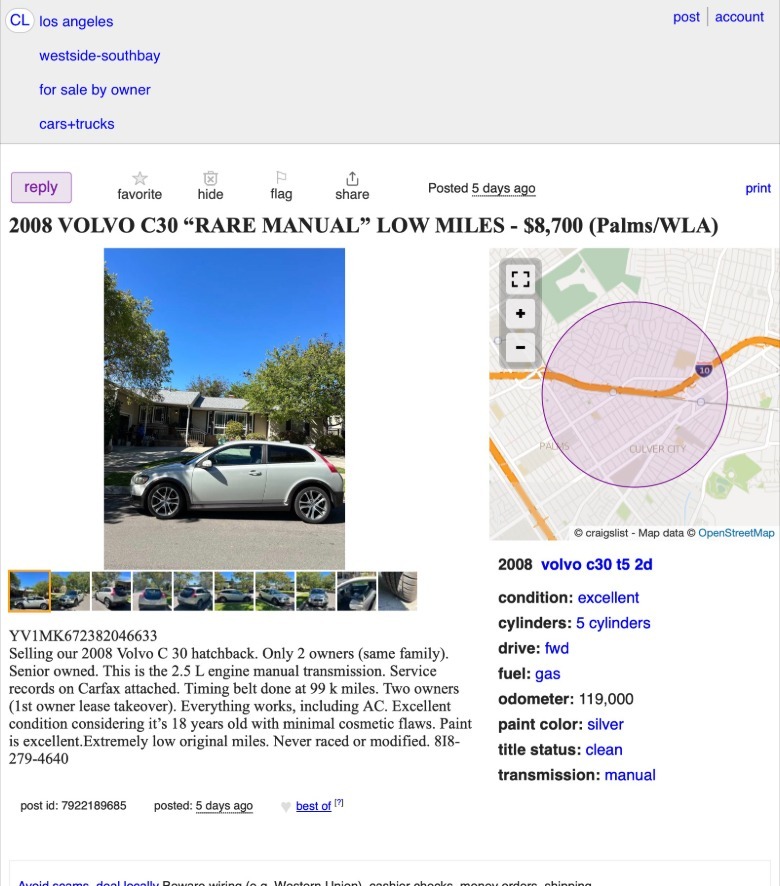Open the account page
This screenshot has width=780, height=886.
click(739, 17)
